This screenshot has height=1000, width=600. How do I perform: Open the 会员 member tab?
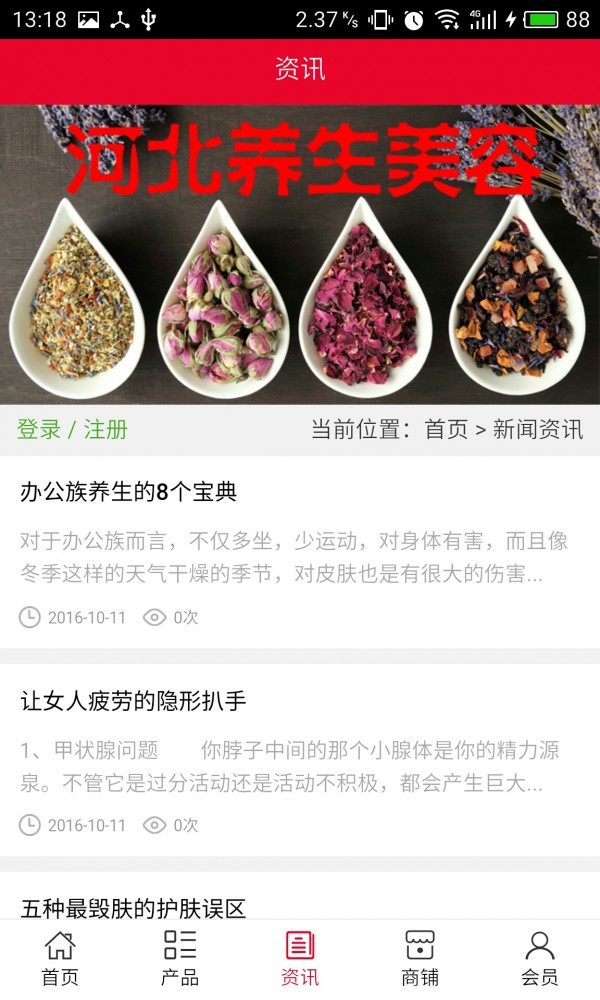pyautogui.click(x=540, y=958)
